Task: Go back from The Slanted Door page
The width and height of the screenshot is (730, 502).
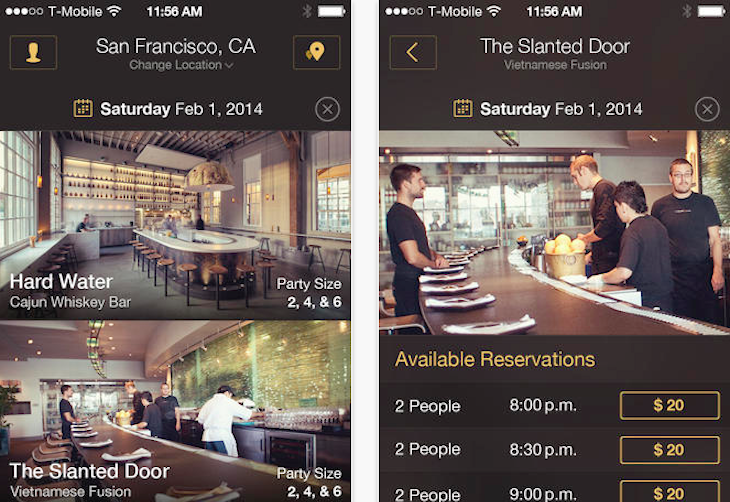Action: point(412,52)
